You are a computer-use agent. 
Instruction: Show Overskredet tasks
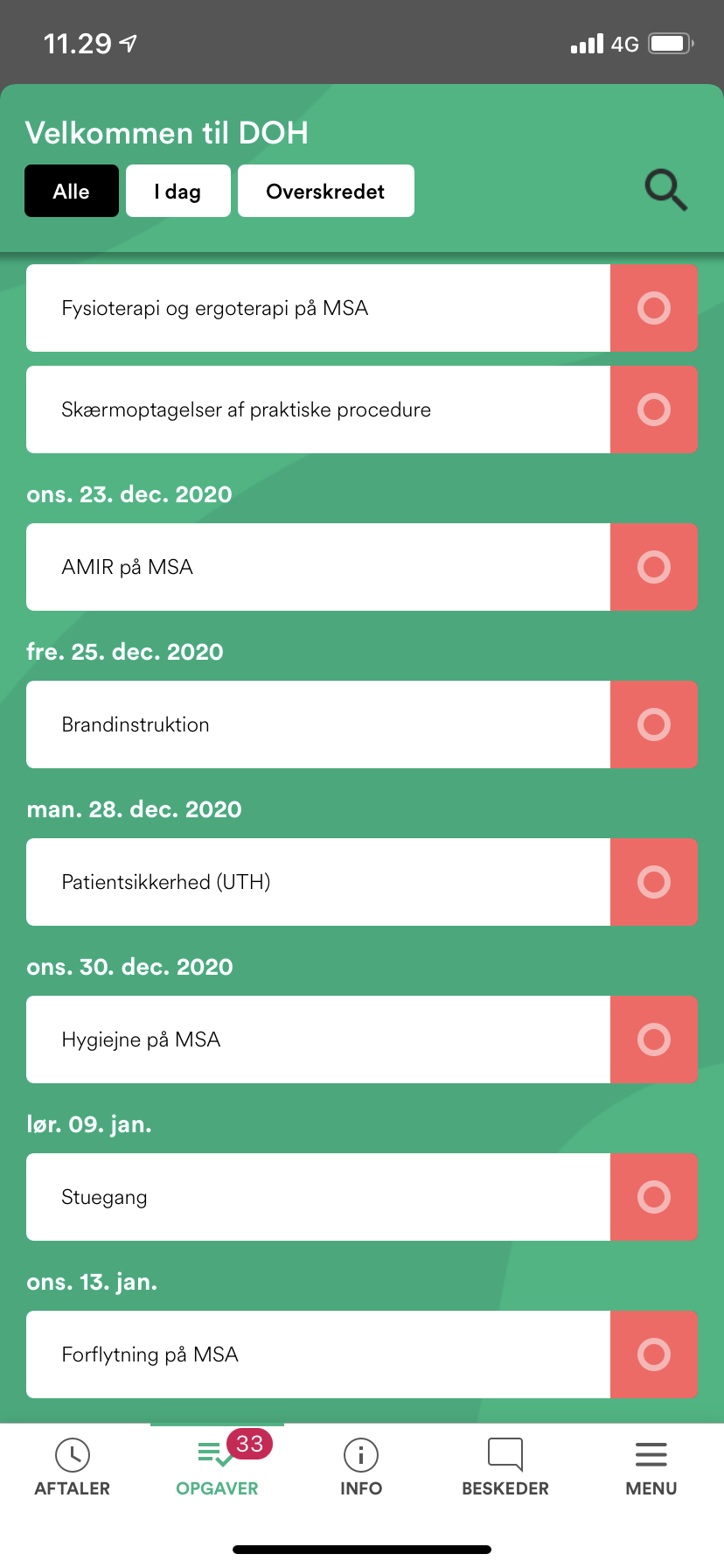tap(326, 191)
